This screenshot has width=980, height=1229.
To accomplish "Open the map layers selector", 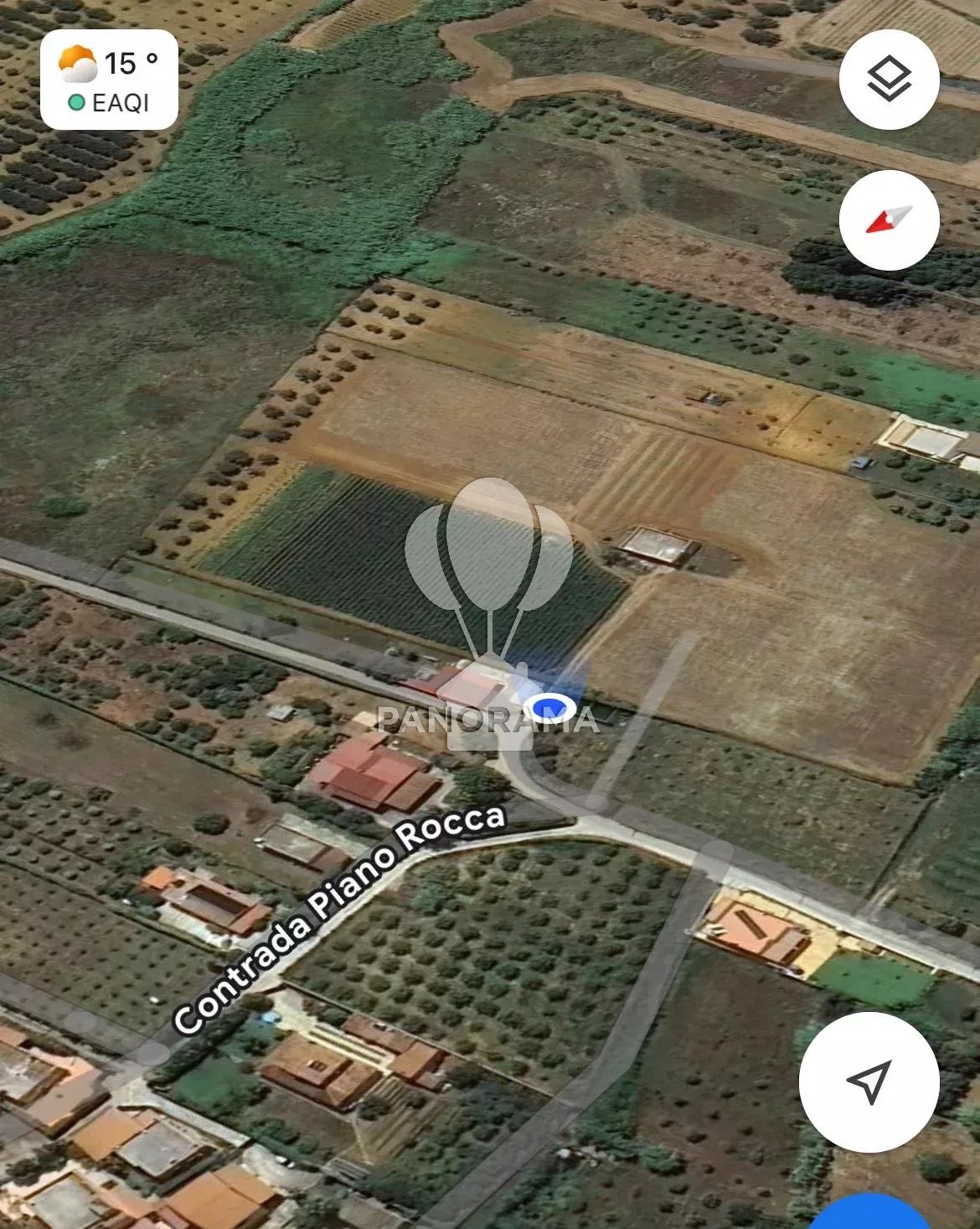I will 889,80.
